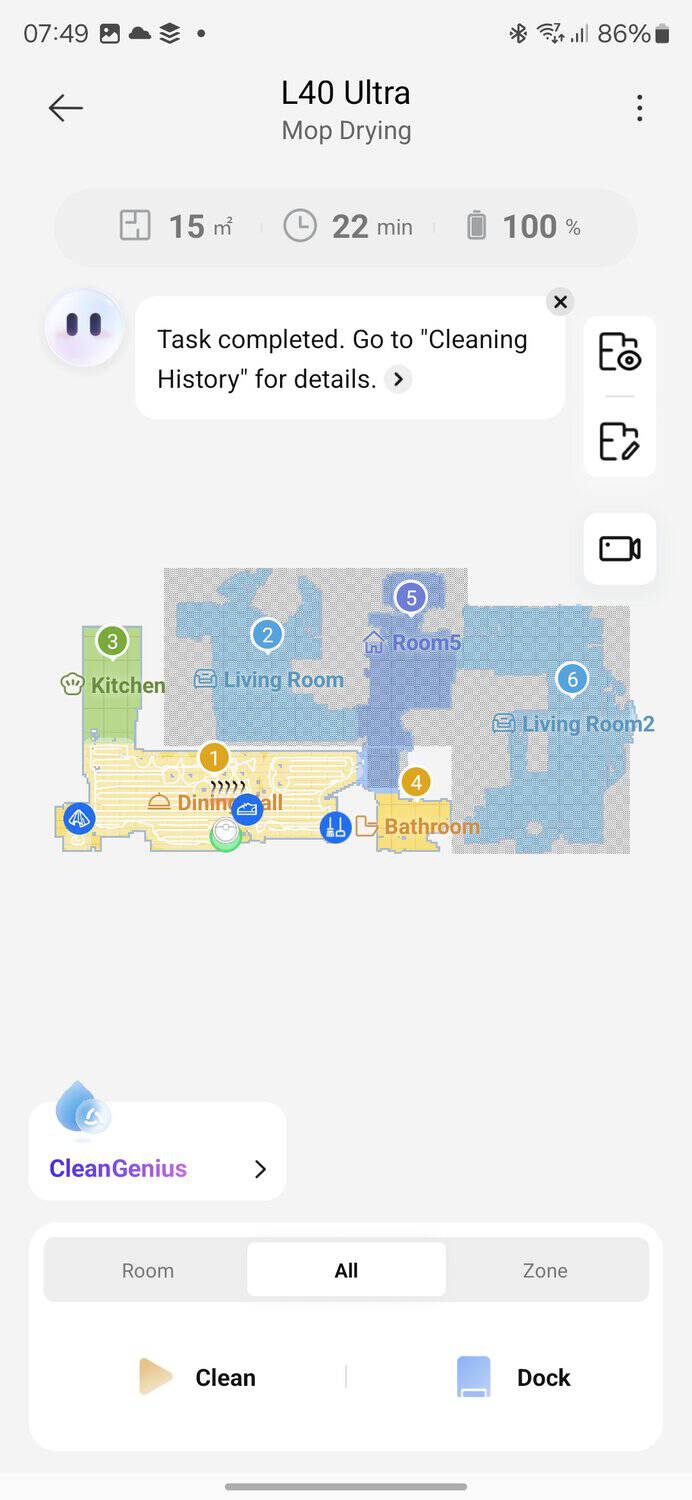Screen dimensions: 692x1500
Task: Dismiss the task completed message
Action: point(560,302)
